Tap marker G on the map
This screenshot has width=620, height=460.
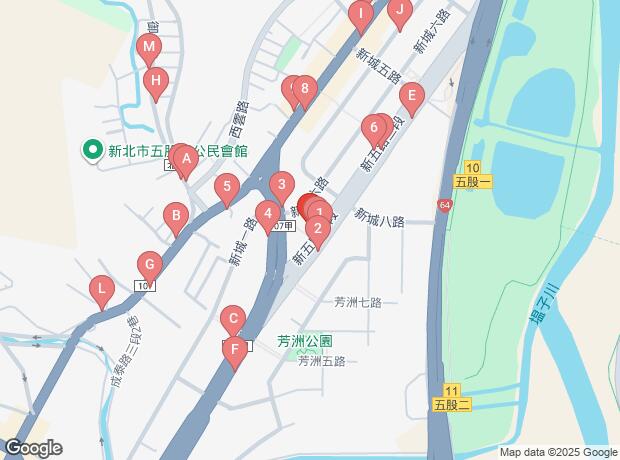[x=149, y=266]
